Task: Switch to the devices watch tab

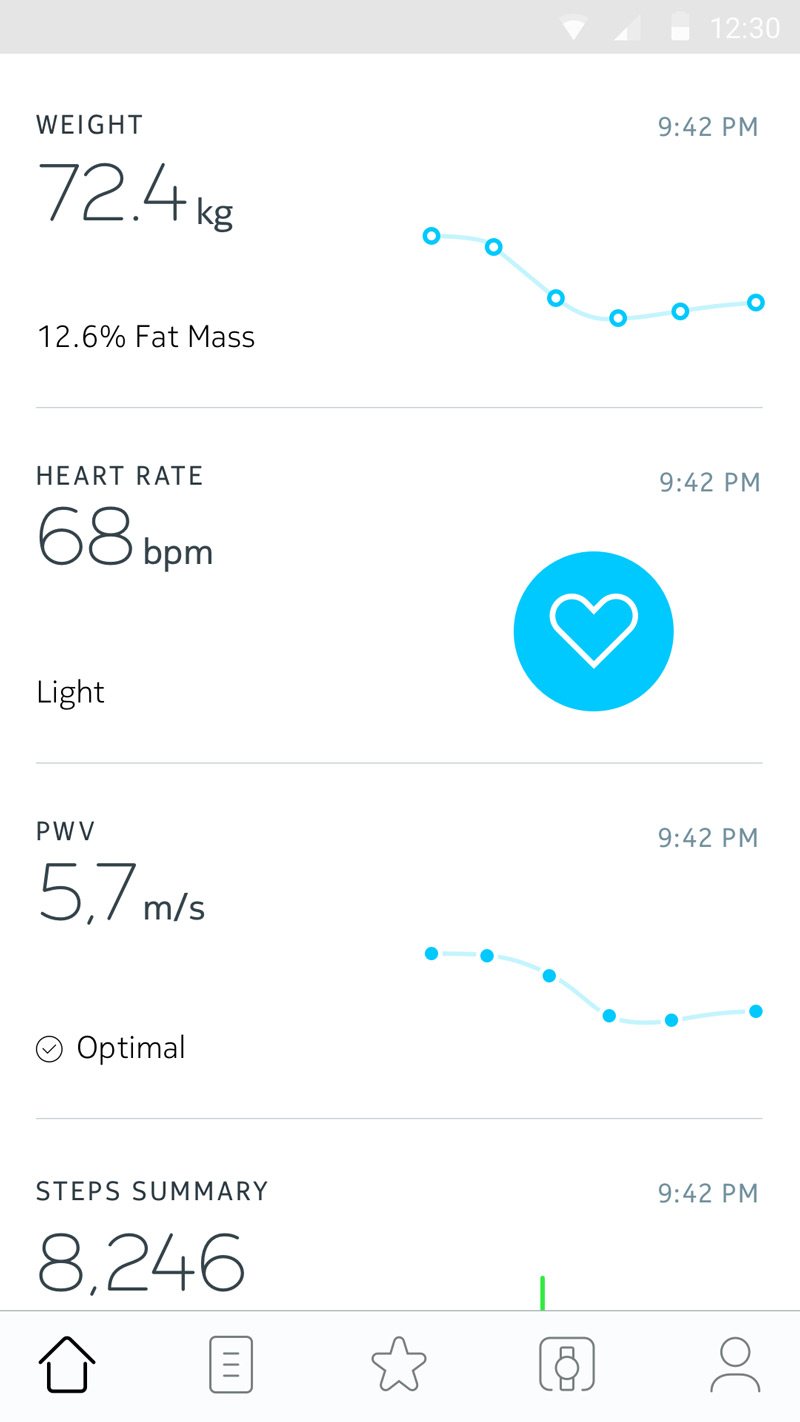Action: (567, 1365)
